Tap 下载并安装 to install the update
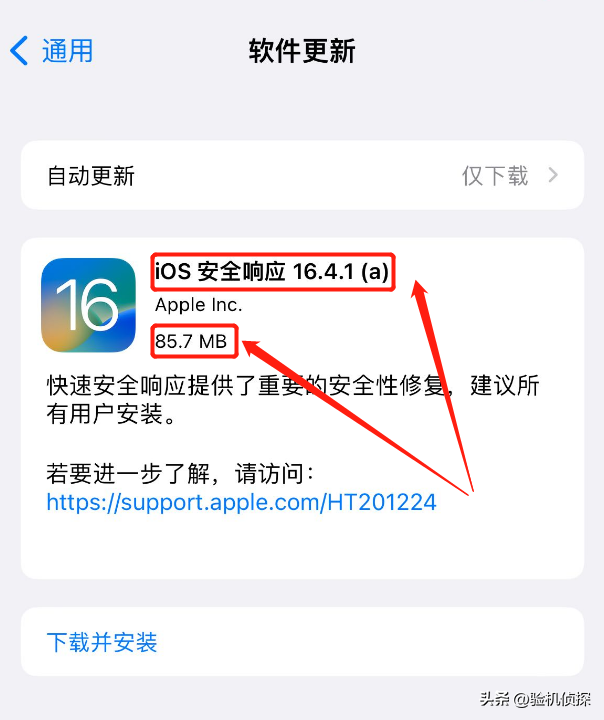Screen dimensions: 604x720 point(103,642)
